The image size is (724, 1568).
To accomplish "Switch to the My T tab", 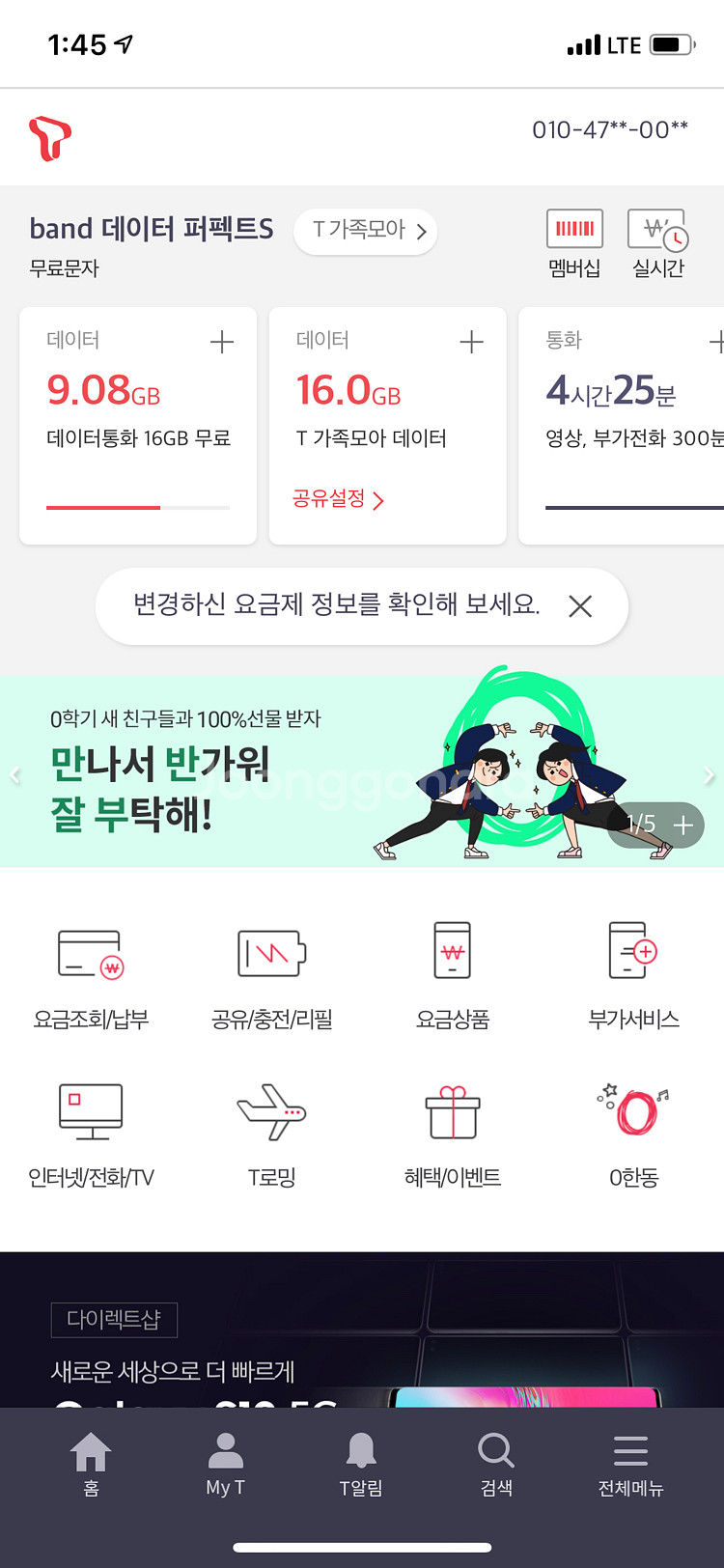I will (226, 1465).
